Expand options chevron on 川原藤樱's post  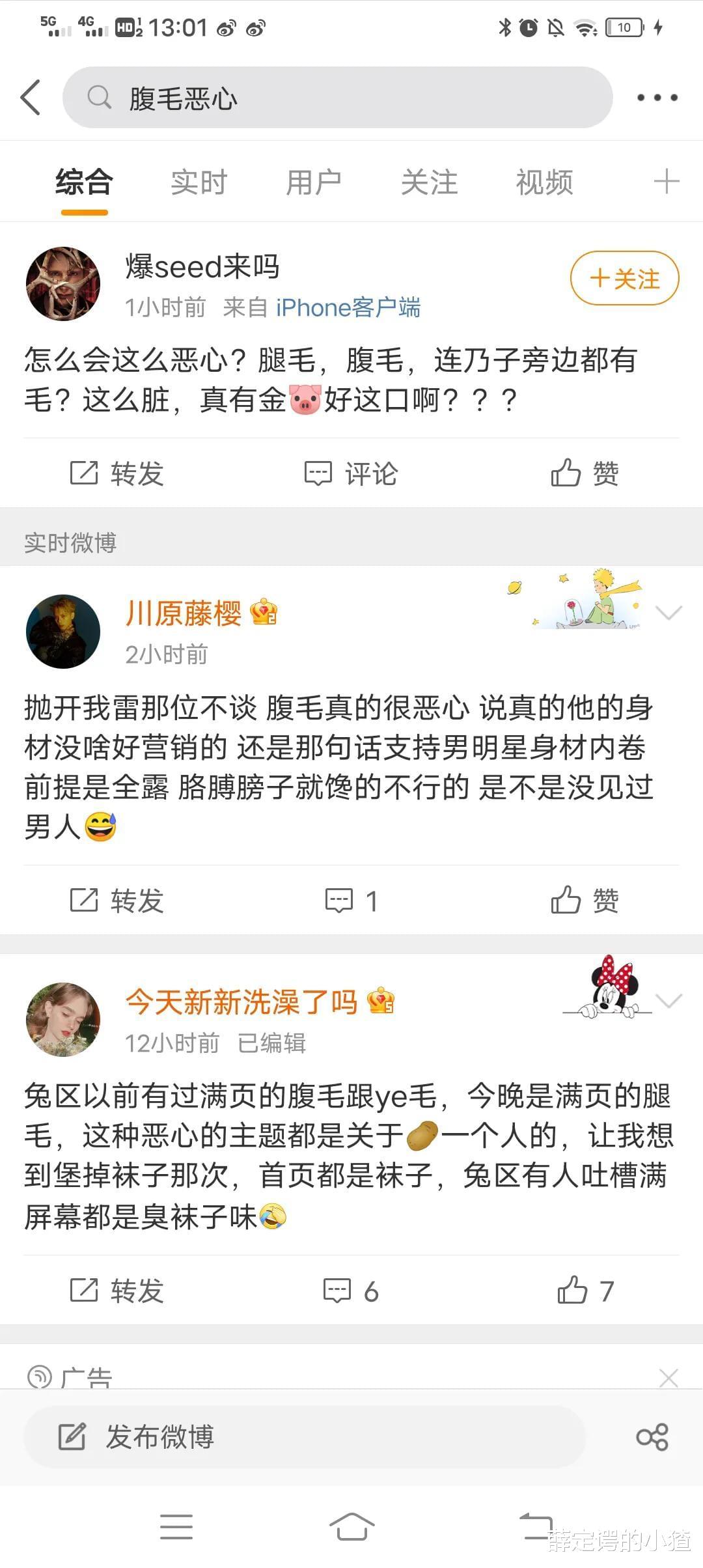(669, 613)
